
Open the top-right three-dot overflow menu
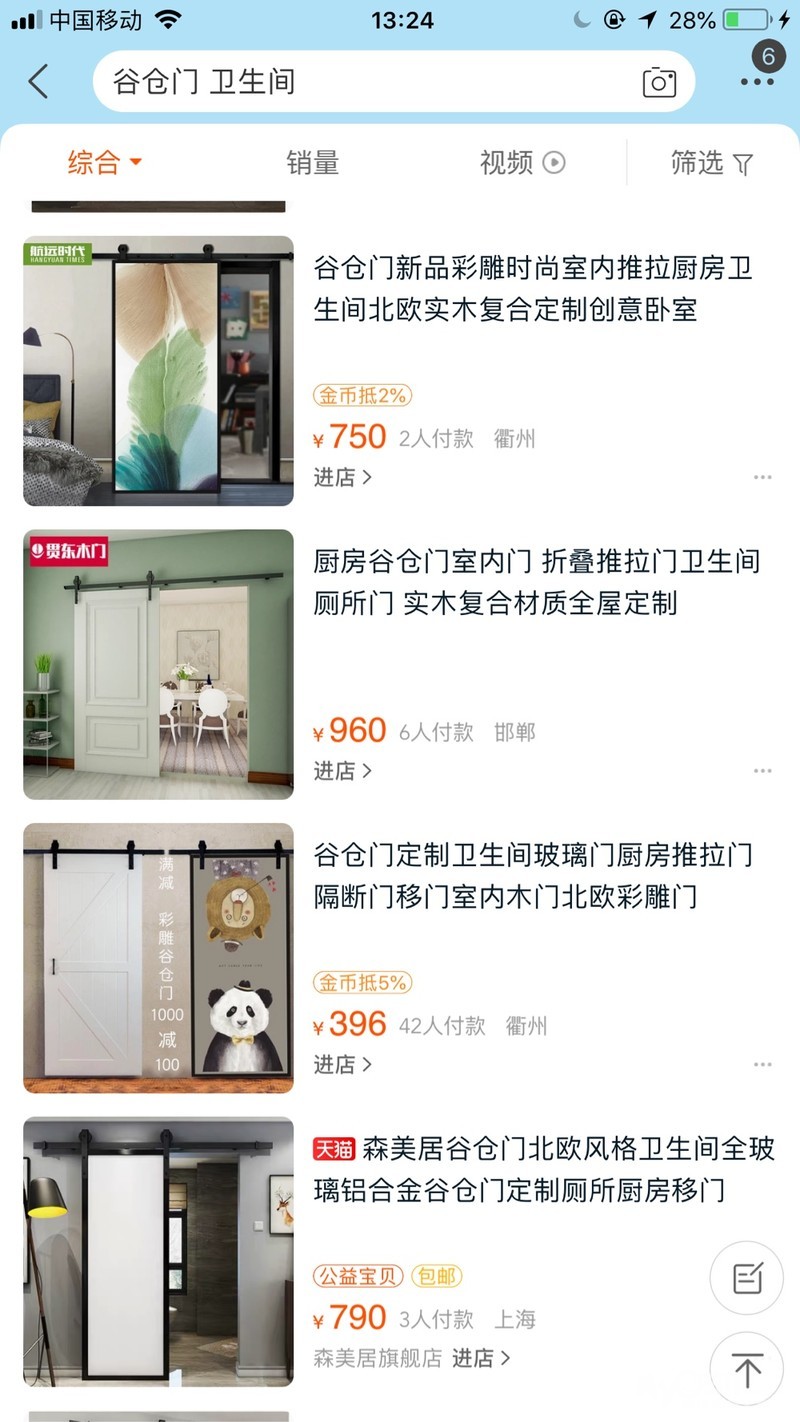[758, 82]
